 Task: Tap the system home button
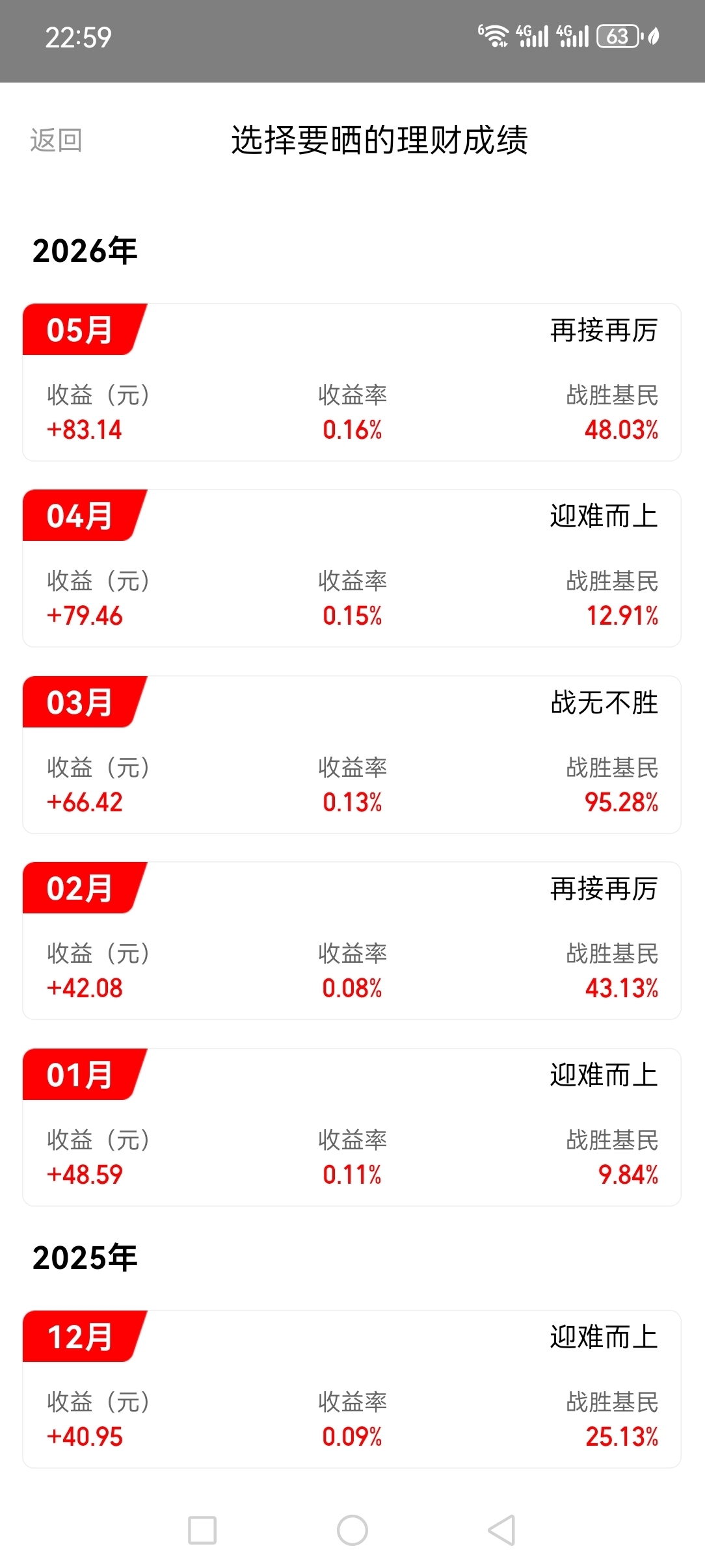point(352,1530)
